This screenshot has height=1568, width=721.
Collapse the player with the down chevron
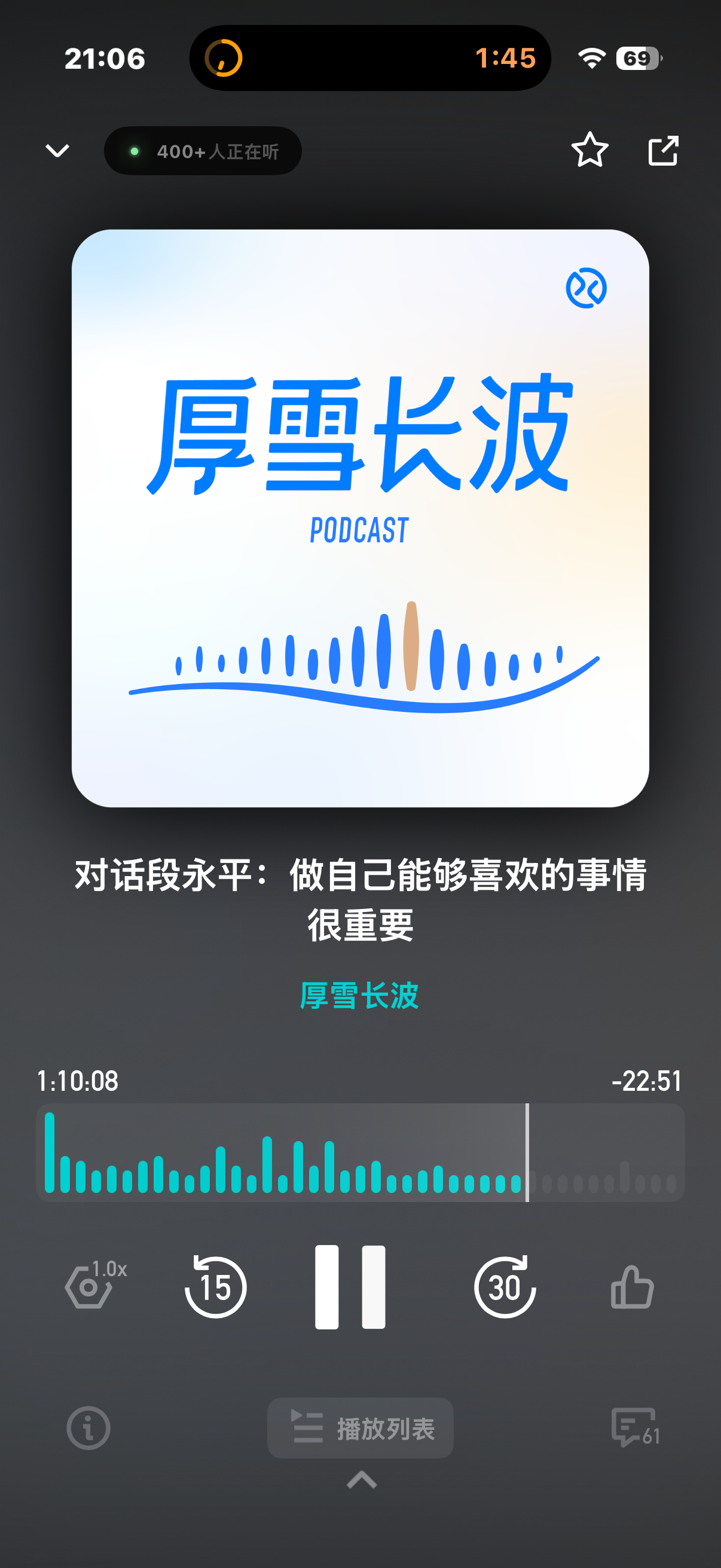[x=58, y=150]
